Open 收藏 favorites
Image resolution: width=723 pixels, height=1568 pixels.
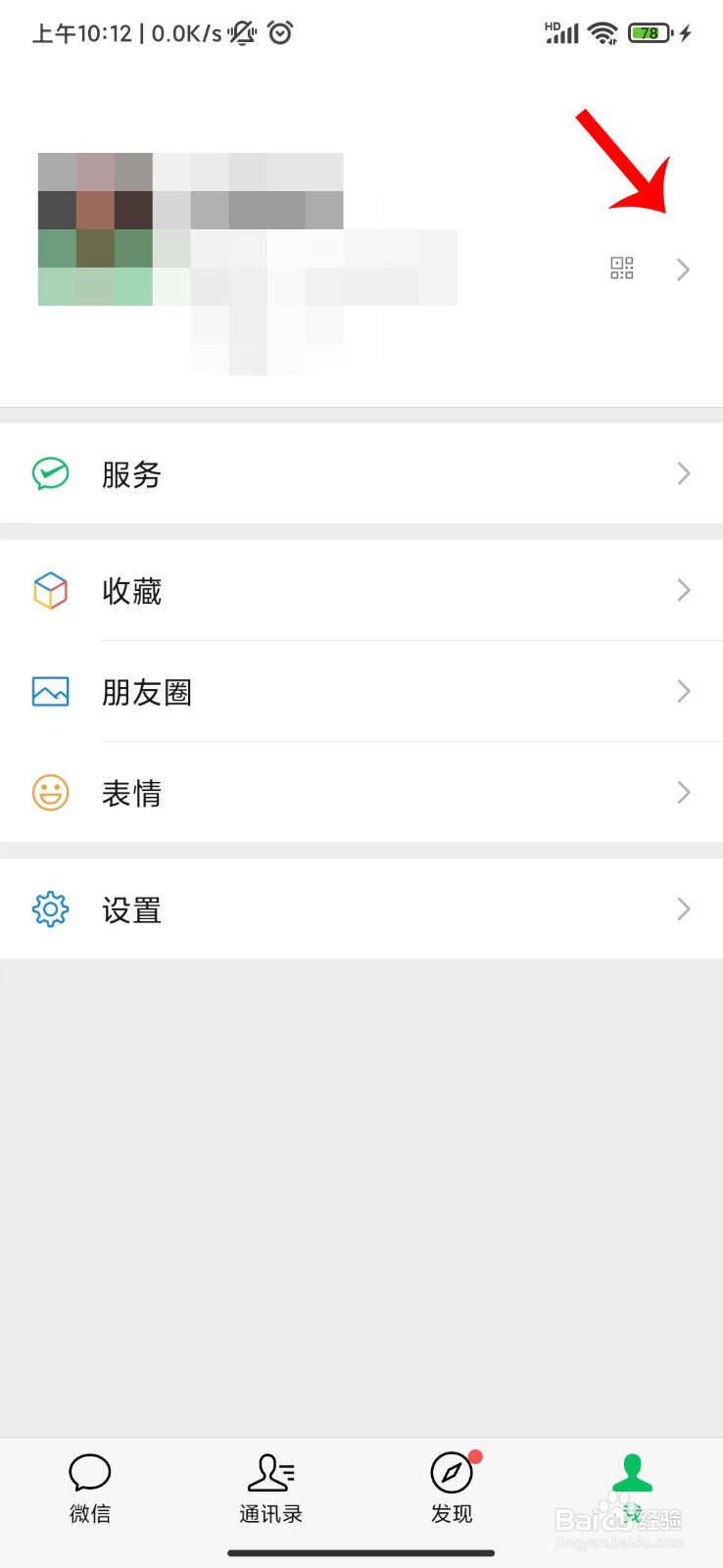pos(361,591)
